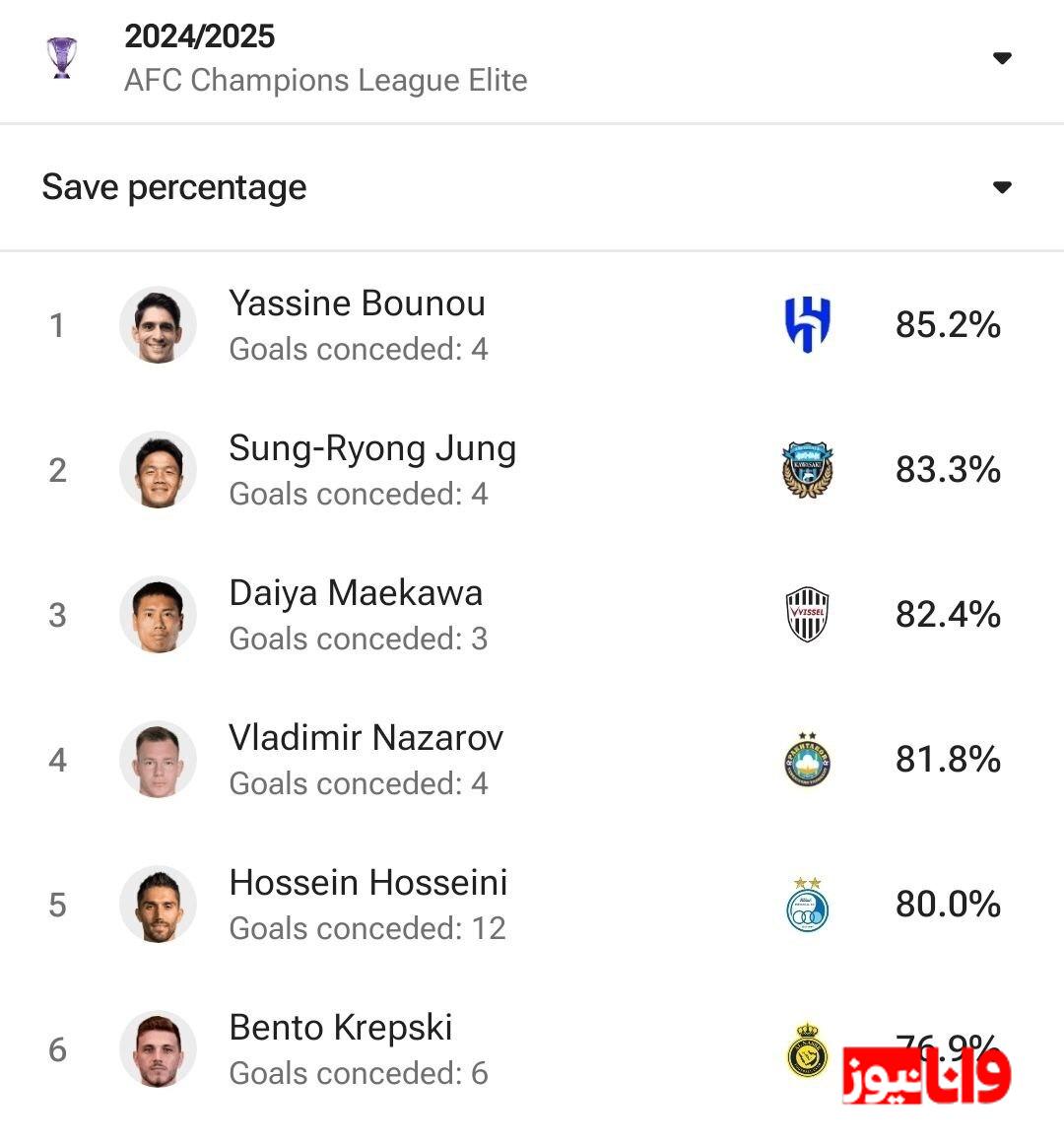This screenshot has height=1145, width=1064.
Task: Open the 2024/2025 AFC Champions League Elite season dropdown
Action: click(1001, 58)
